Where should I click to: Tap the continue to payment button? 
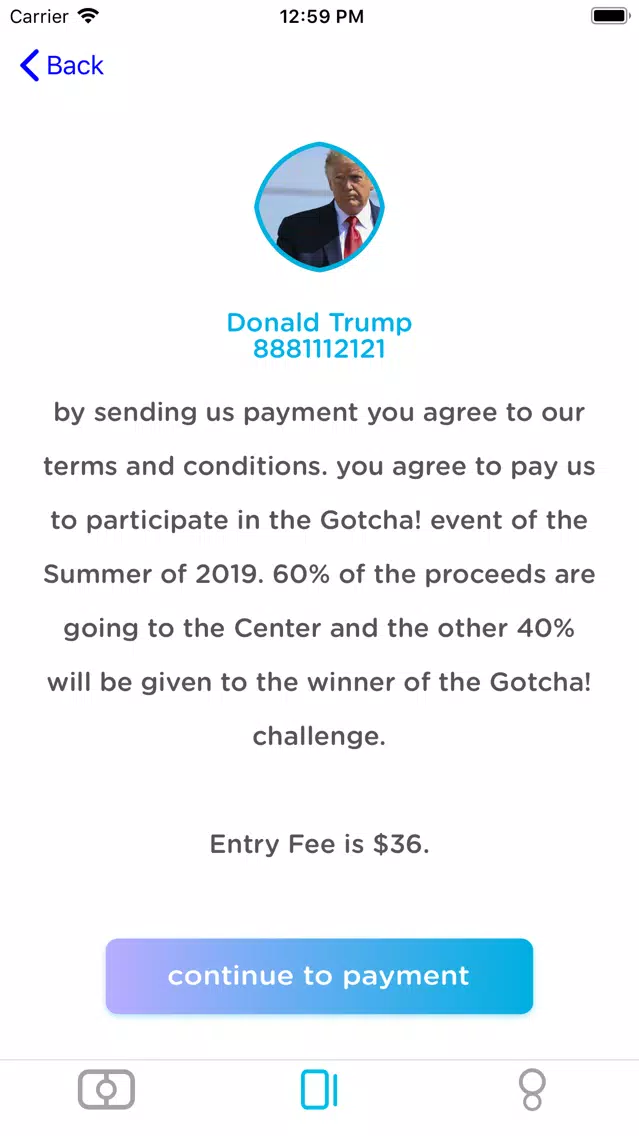pos(320,976)
